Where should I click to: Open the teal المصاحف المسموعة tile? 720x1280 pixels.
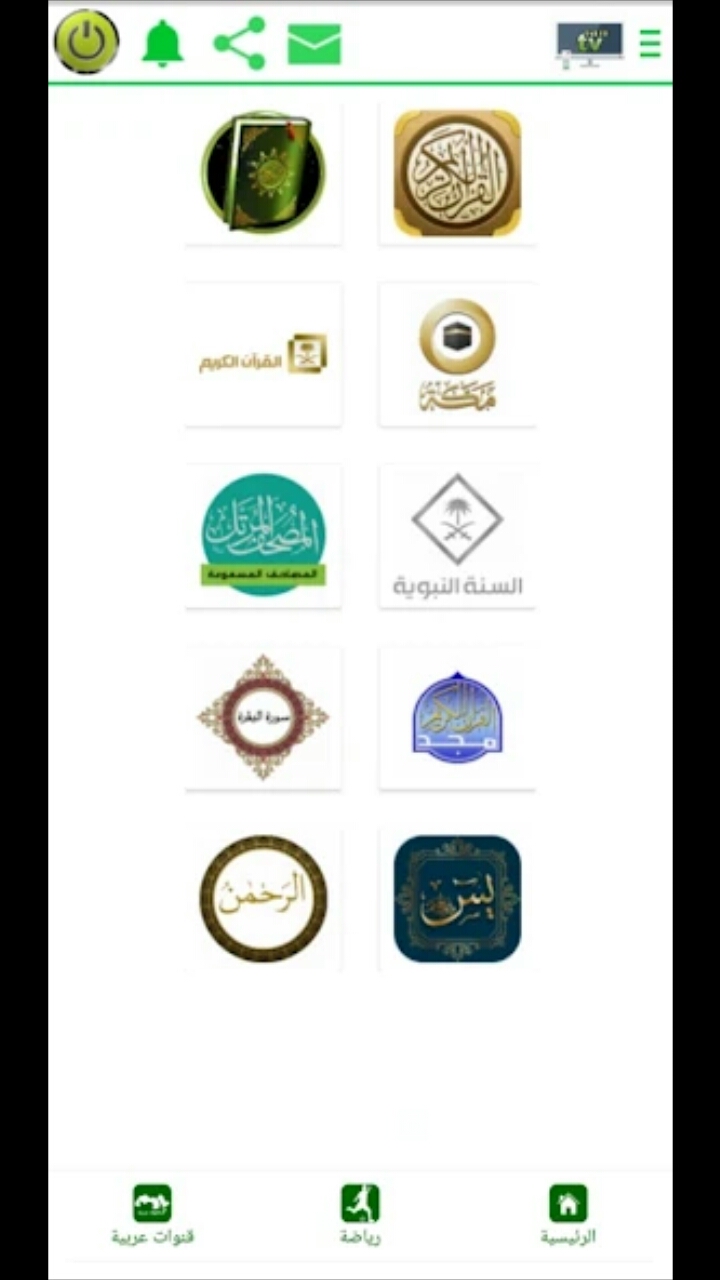tap(263, 536)
